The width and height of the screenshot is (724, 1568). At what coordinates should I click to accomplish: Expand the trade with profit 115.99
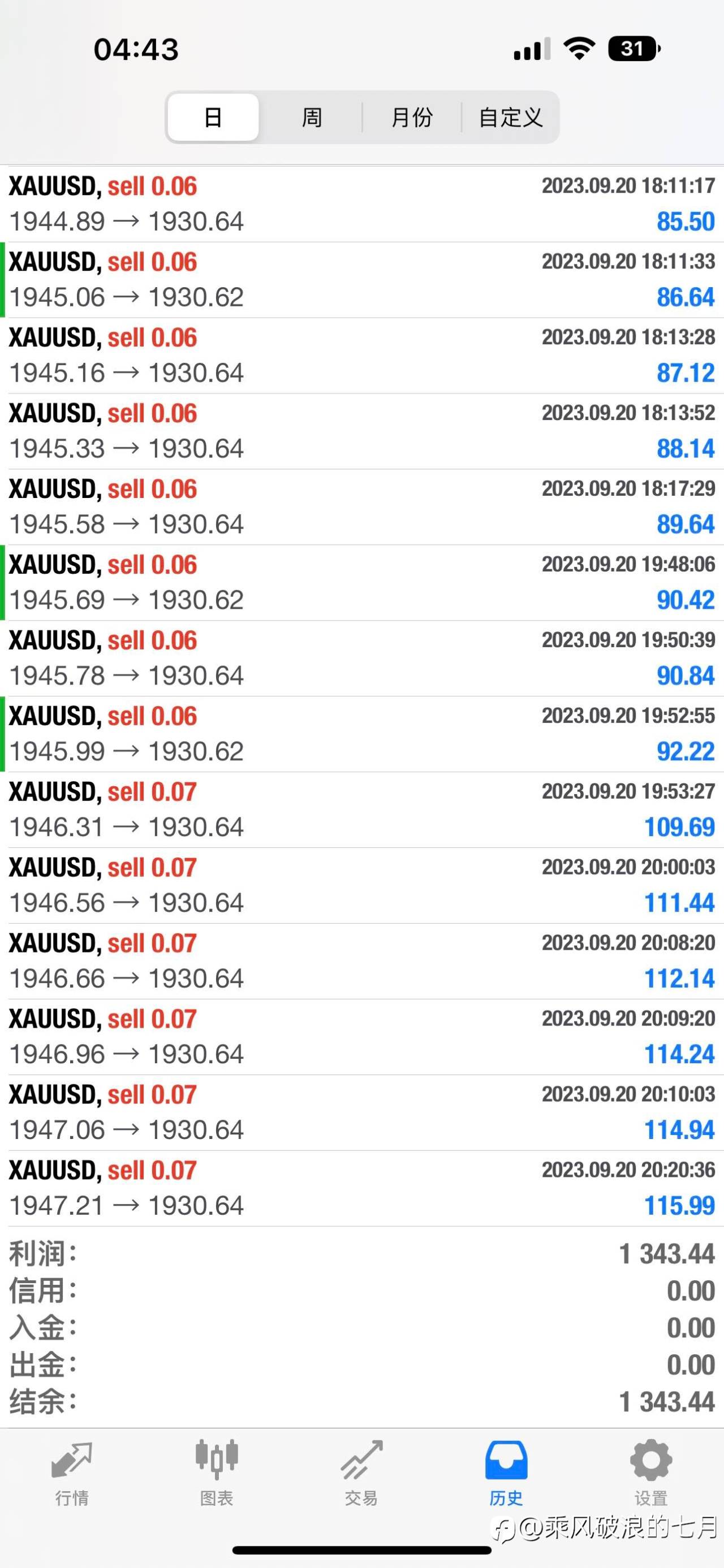pos(361,1188)
